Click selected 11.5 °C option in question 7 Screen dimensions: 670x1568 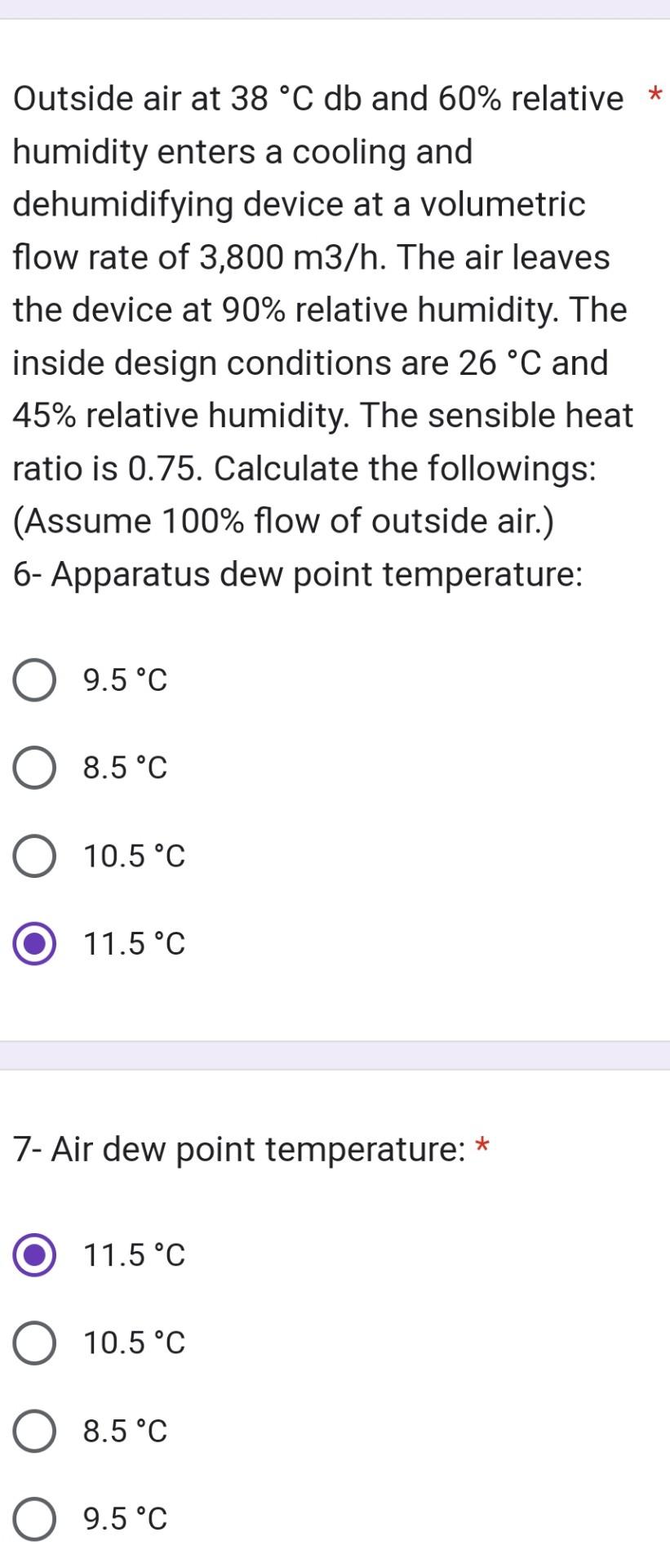pos(33,1256)
